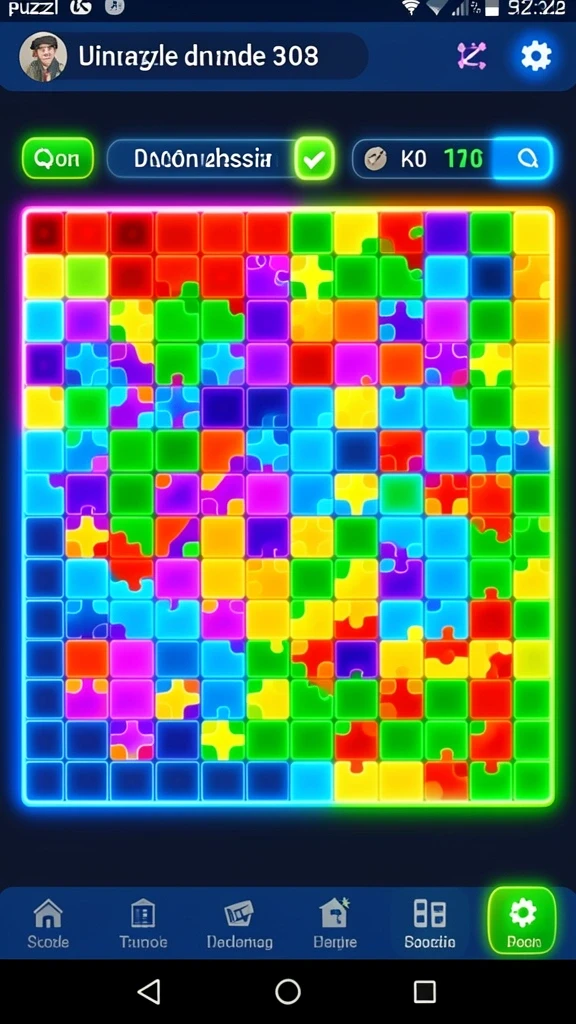
Task: Select the Soodie tab
Action: 429,923
